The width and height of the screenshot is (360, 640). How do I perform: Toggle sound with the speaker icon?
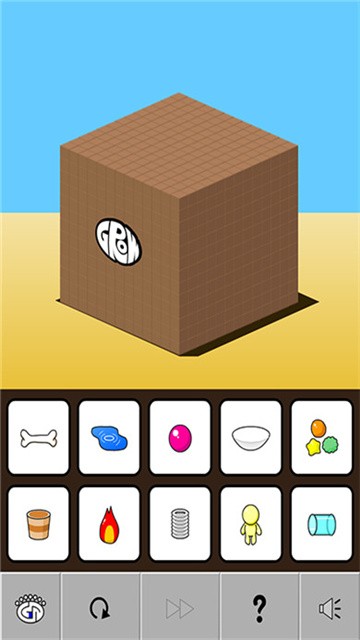pos(330,608)
